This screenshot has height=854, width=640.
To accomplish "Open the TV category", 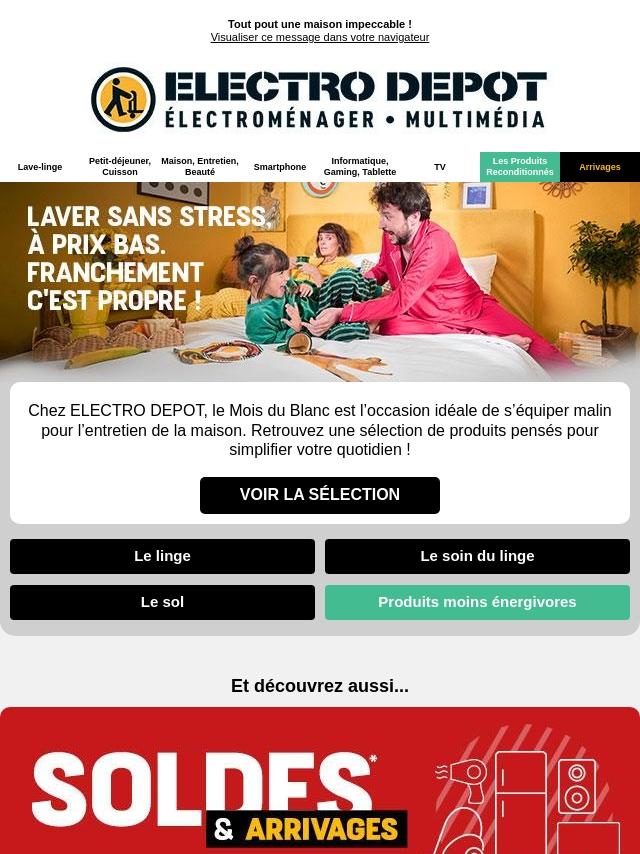I will click(x=440, y=167).
